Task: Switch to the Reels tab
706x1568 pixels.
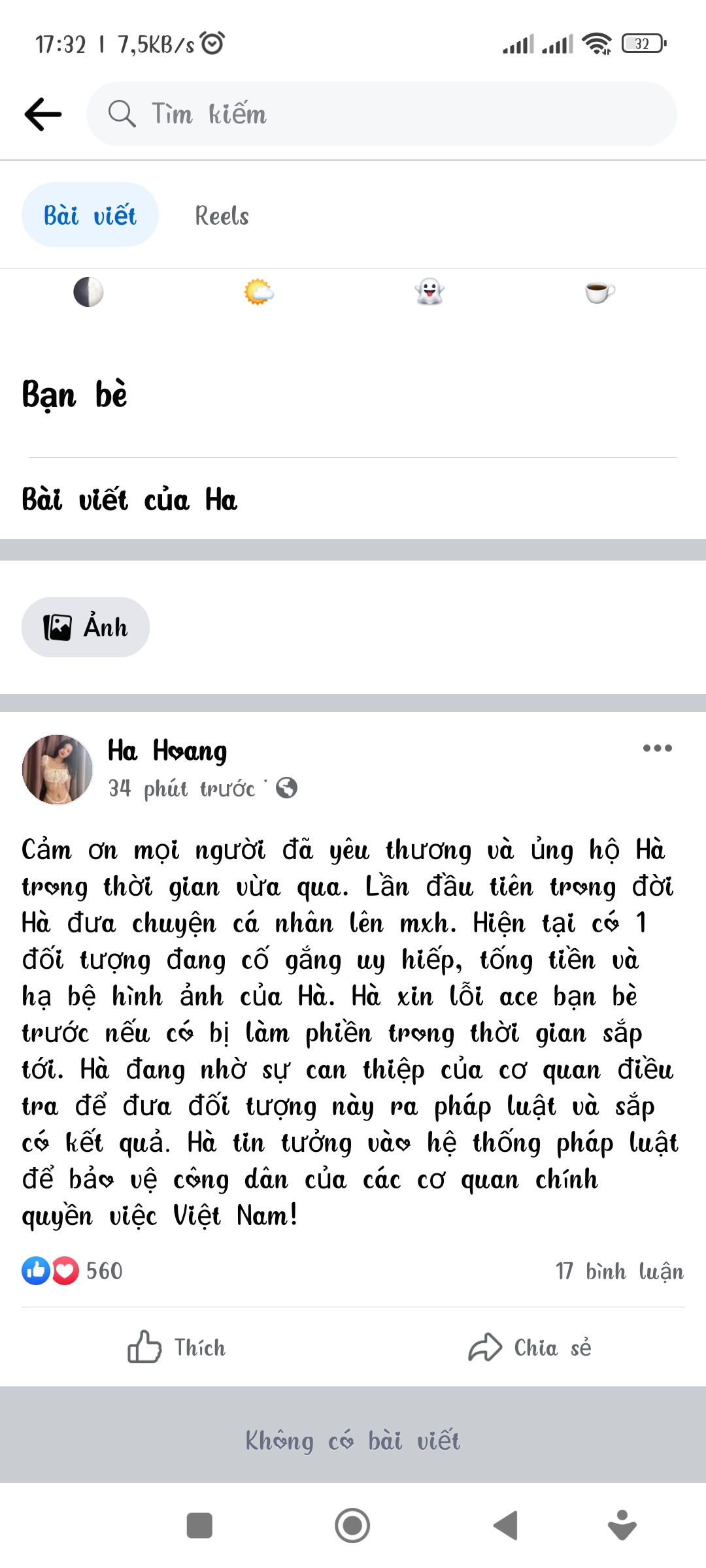Action: 222,216
